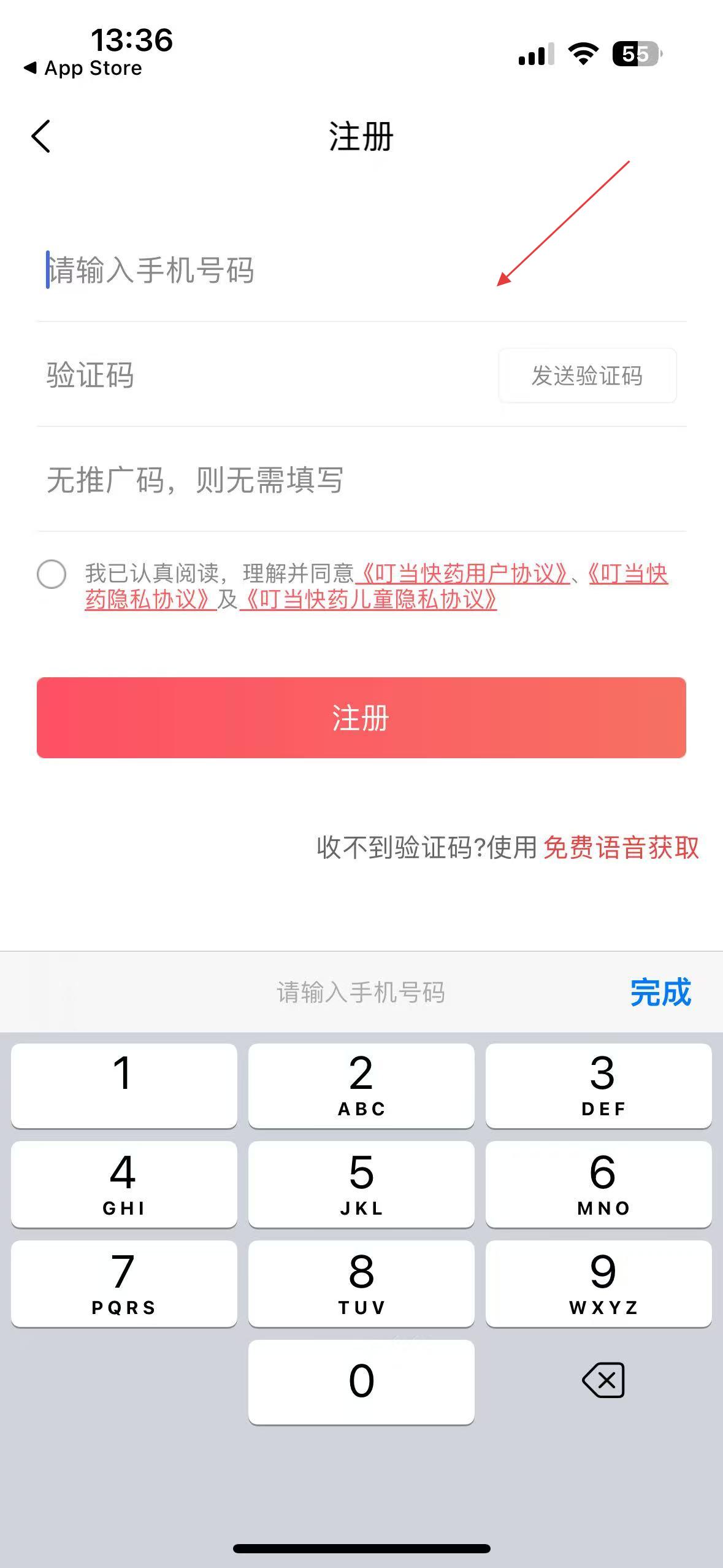Tap the 验证码 verification code field
723x1568 pixels.
coord(264,375)
